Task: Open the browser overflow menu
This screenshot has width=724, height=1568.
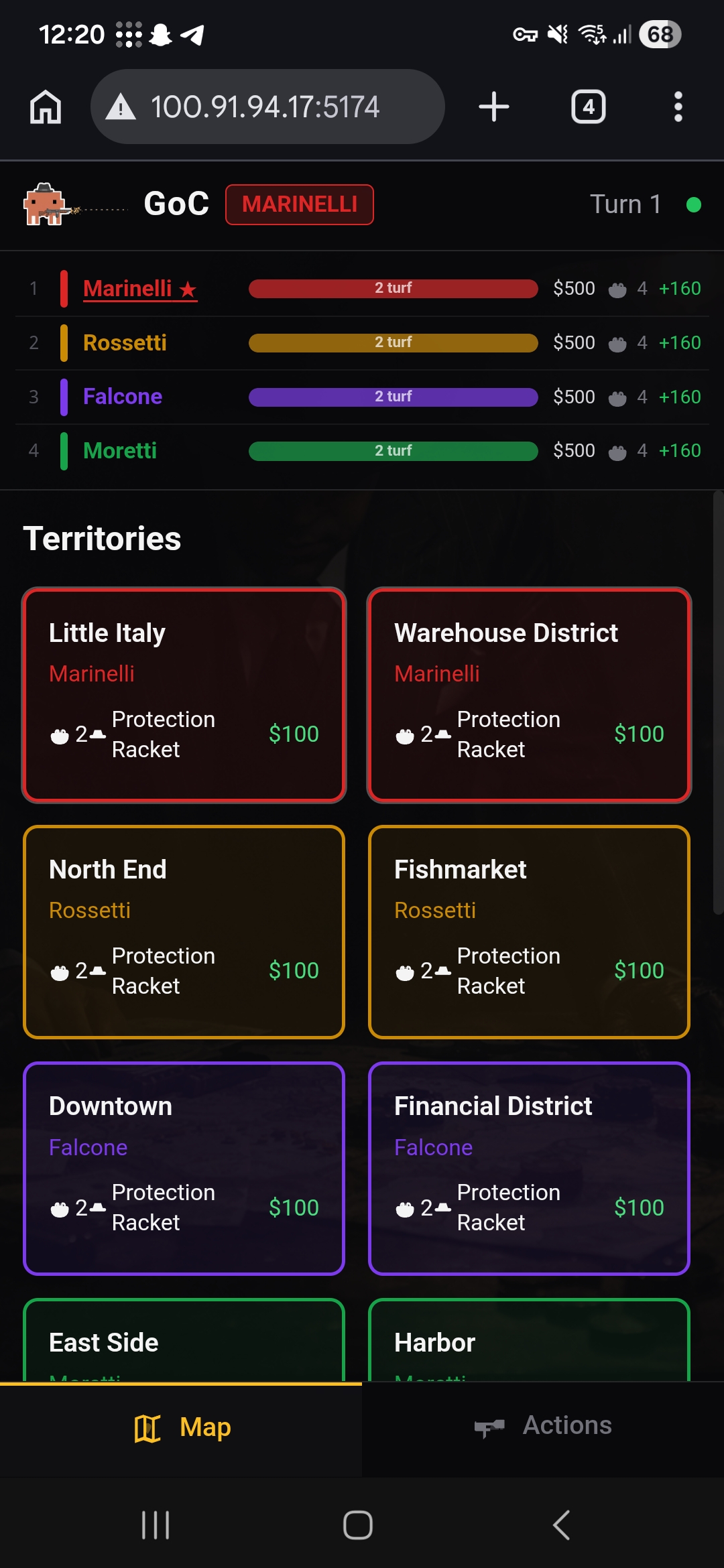Action: (678, 106)
